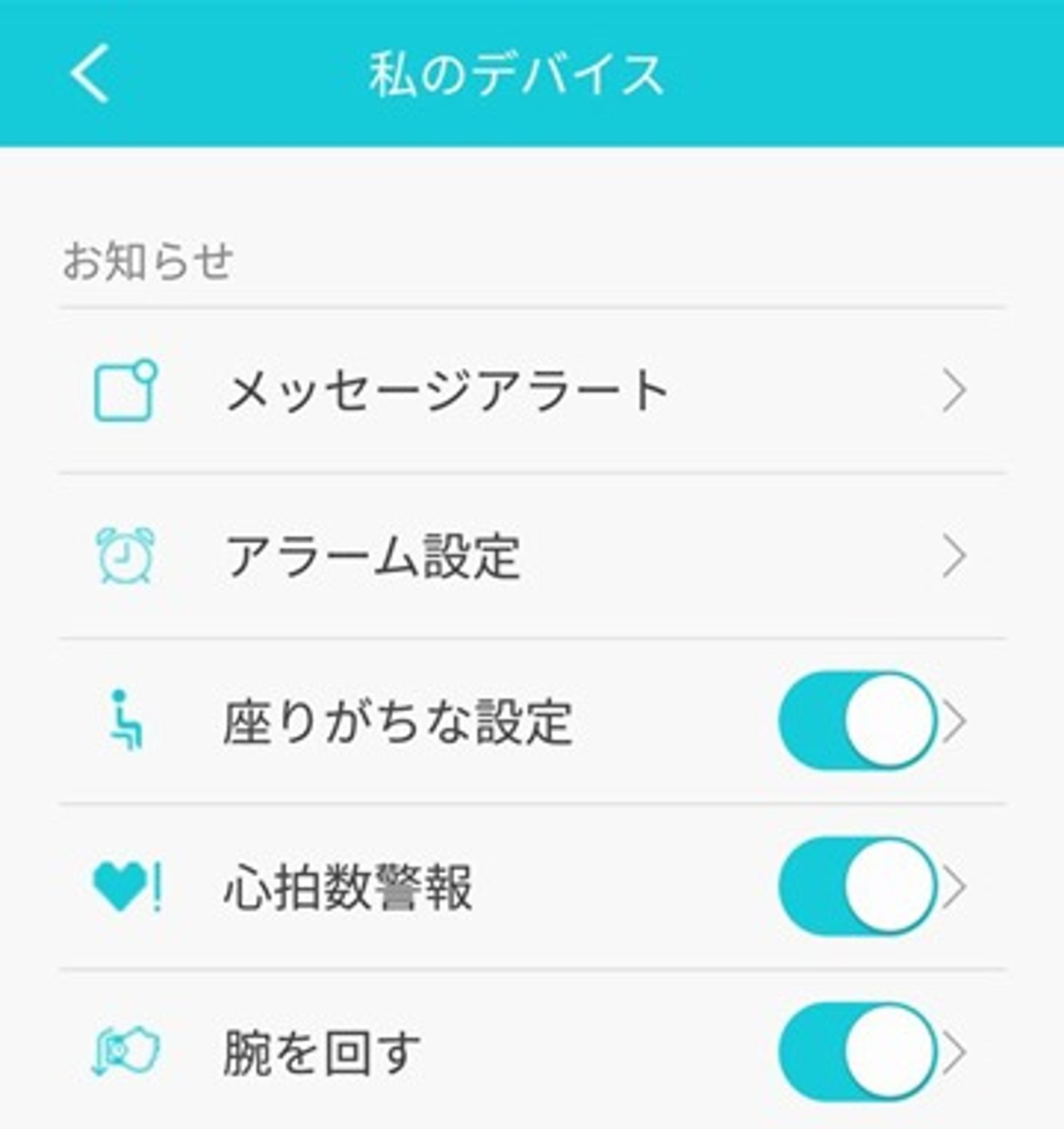Go back from 私のデバイス screen

point(89,74)
